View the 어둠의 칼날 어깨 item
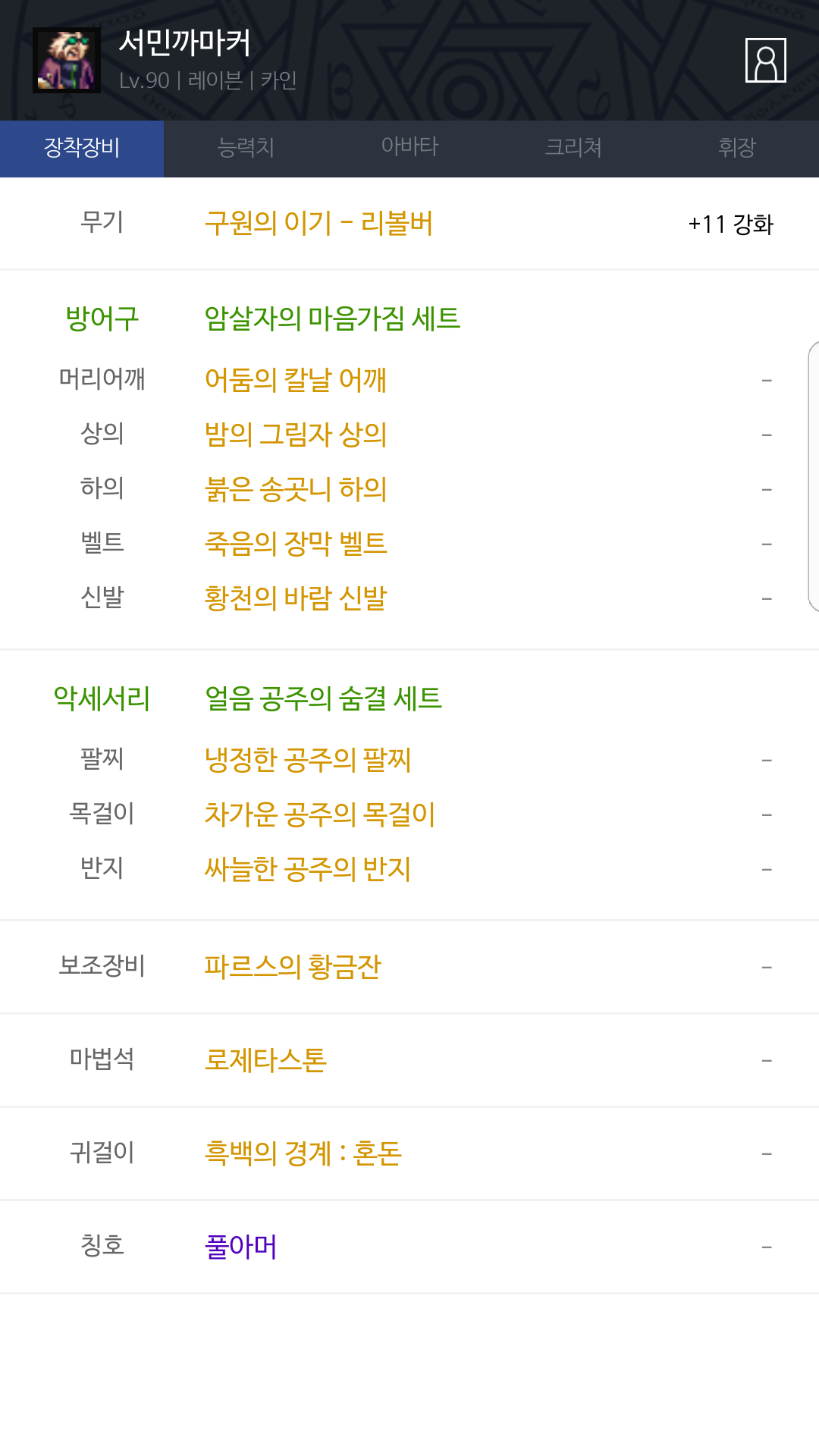 point(296,379)
